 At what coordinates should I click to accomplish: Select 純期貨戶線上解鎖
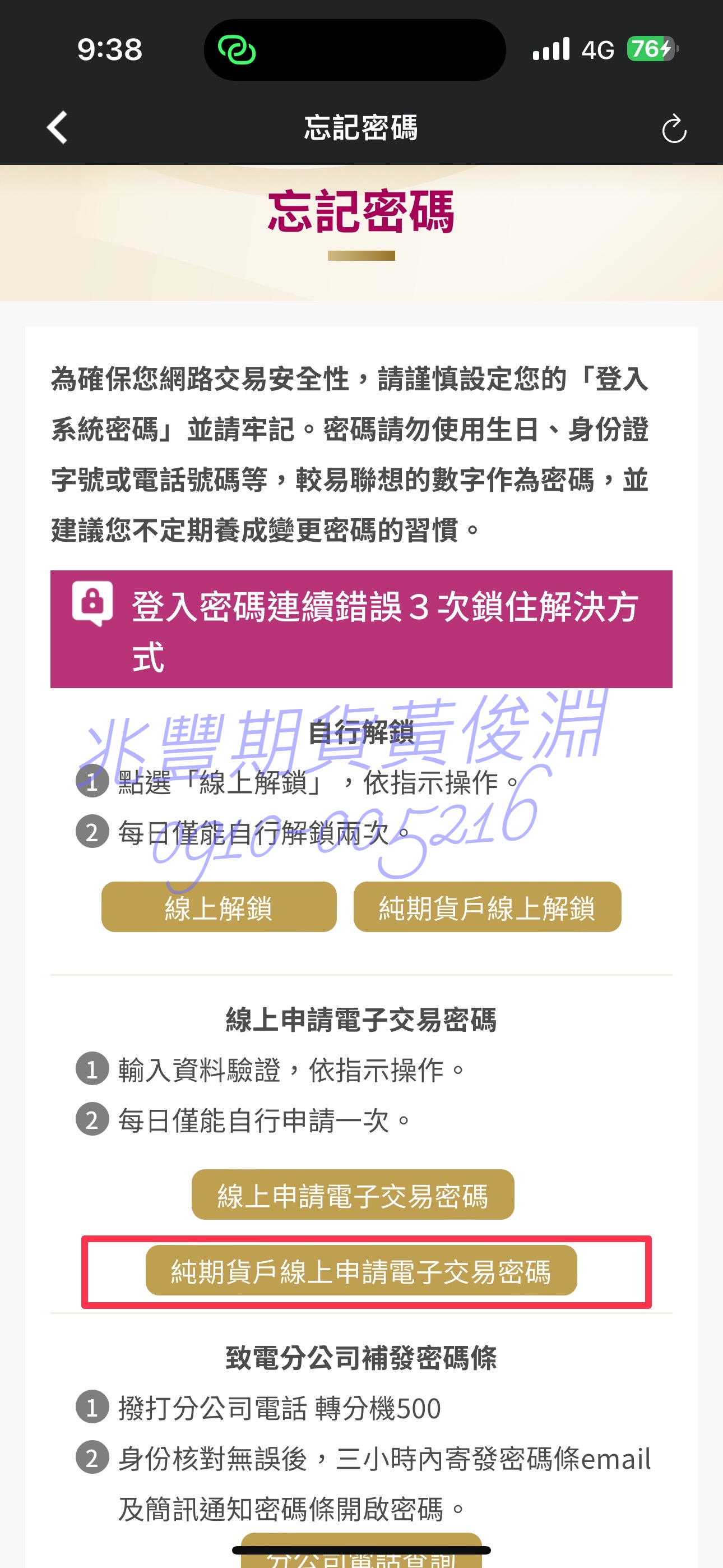(487, 907)
